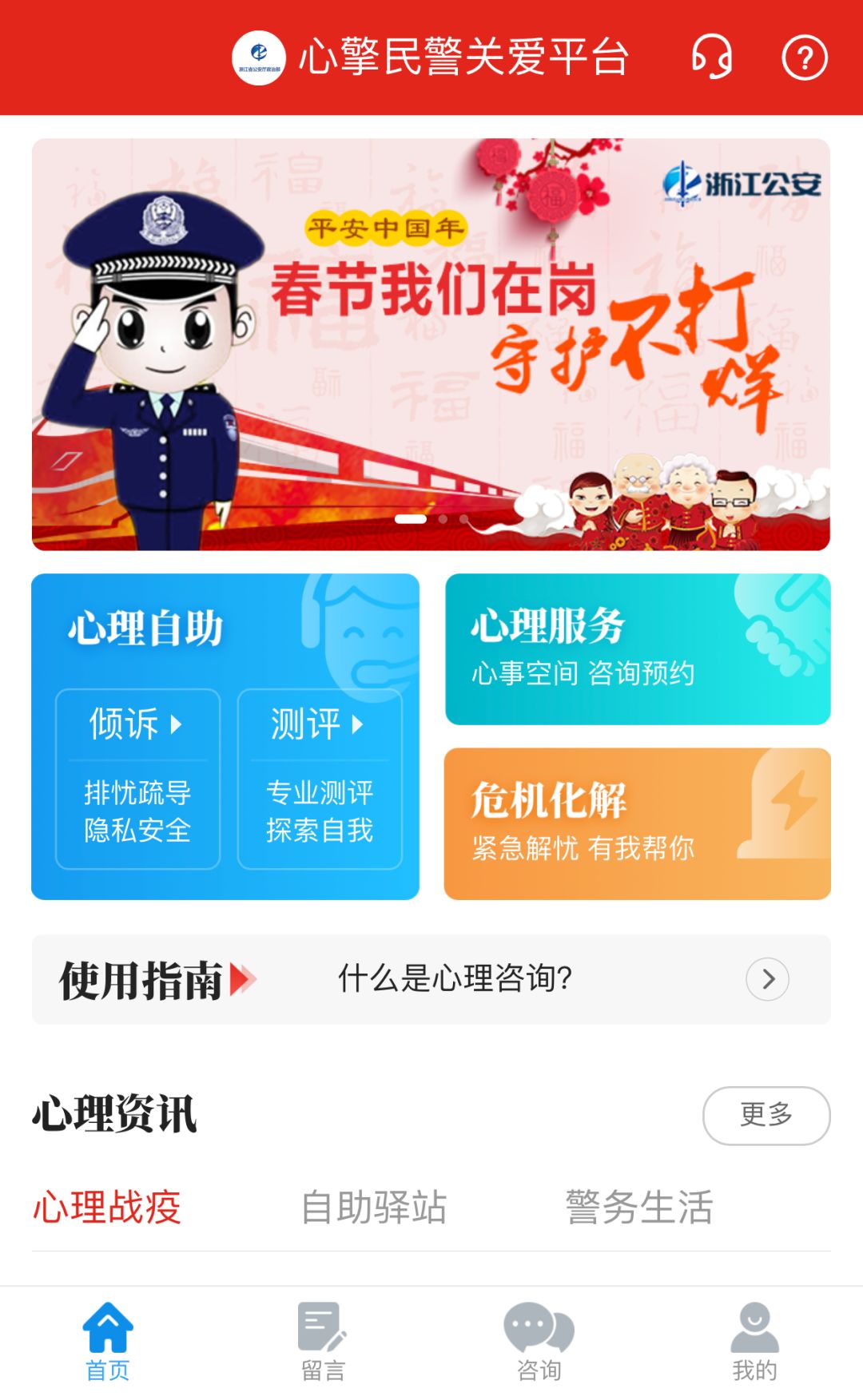Switch to the 自助驿站 tab

(373, 1207)
